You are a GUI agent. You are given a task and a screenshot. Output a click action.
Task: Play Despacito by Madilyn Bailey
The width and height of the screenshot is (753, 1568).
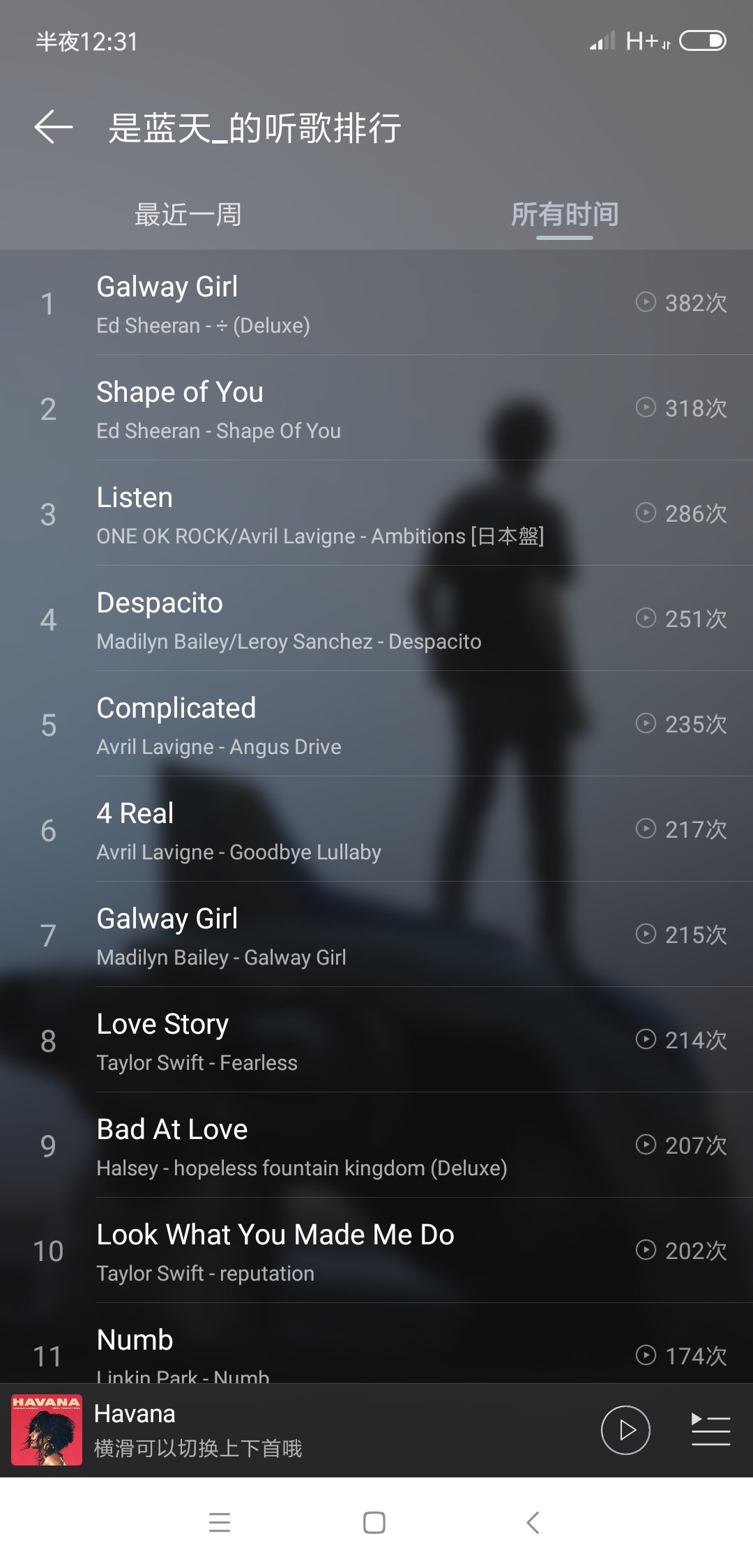[x=376, y=619]
